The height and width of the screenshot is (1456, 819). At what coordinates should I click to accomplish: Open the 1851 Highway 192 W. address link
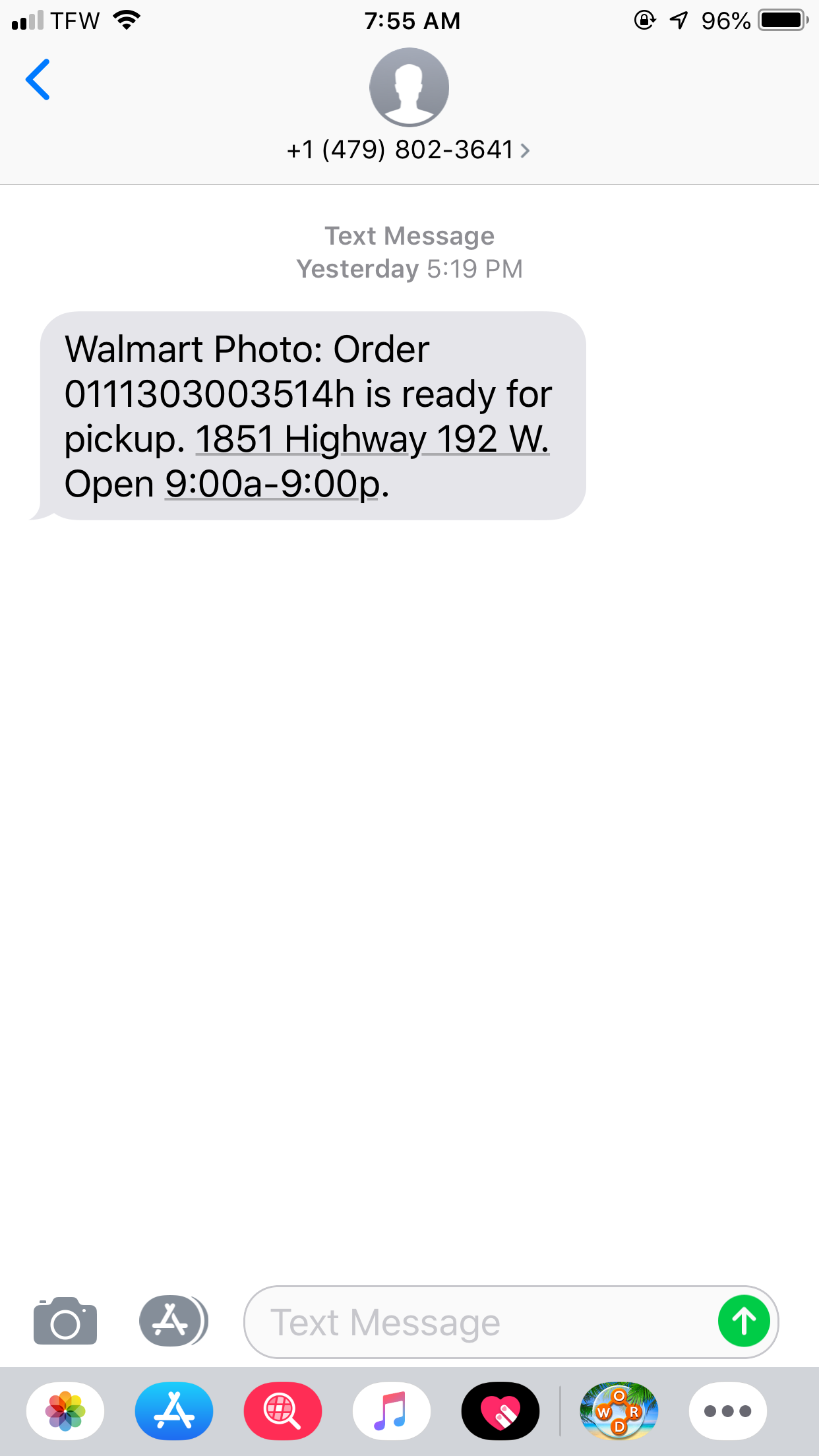point(373,439)
